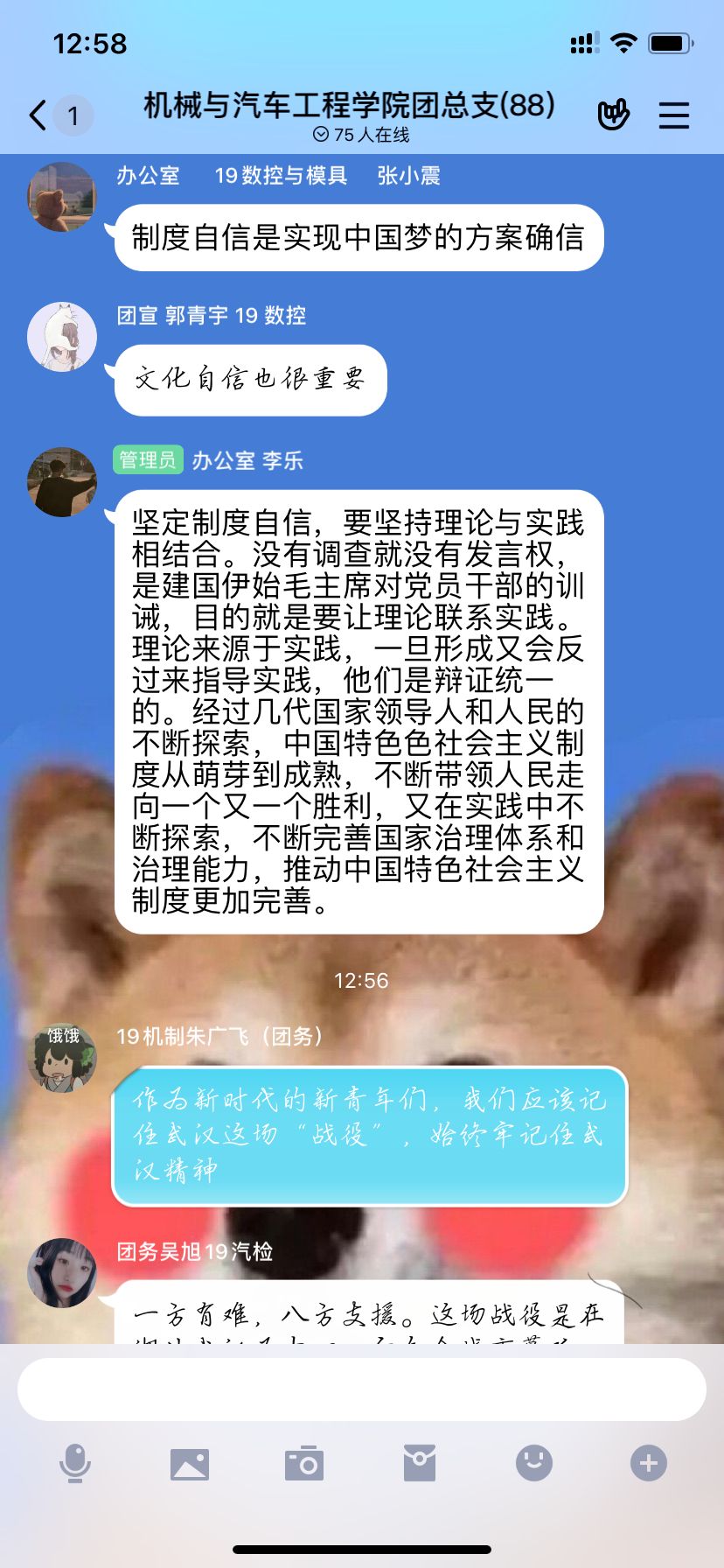Open the red envelope icon

(x=420, y=1463)
